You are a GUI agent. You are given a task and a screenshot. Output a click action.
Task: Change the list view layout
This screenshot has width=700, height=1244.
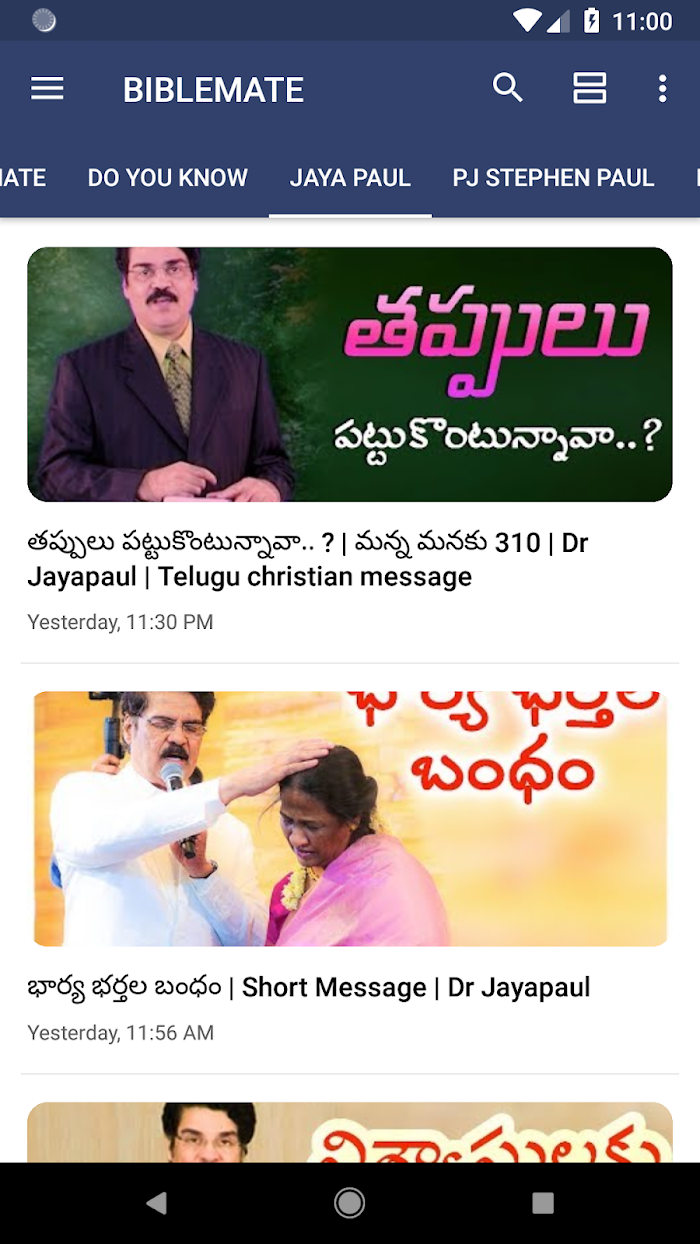[x=589, y=88]
